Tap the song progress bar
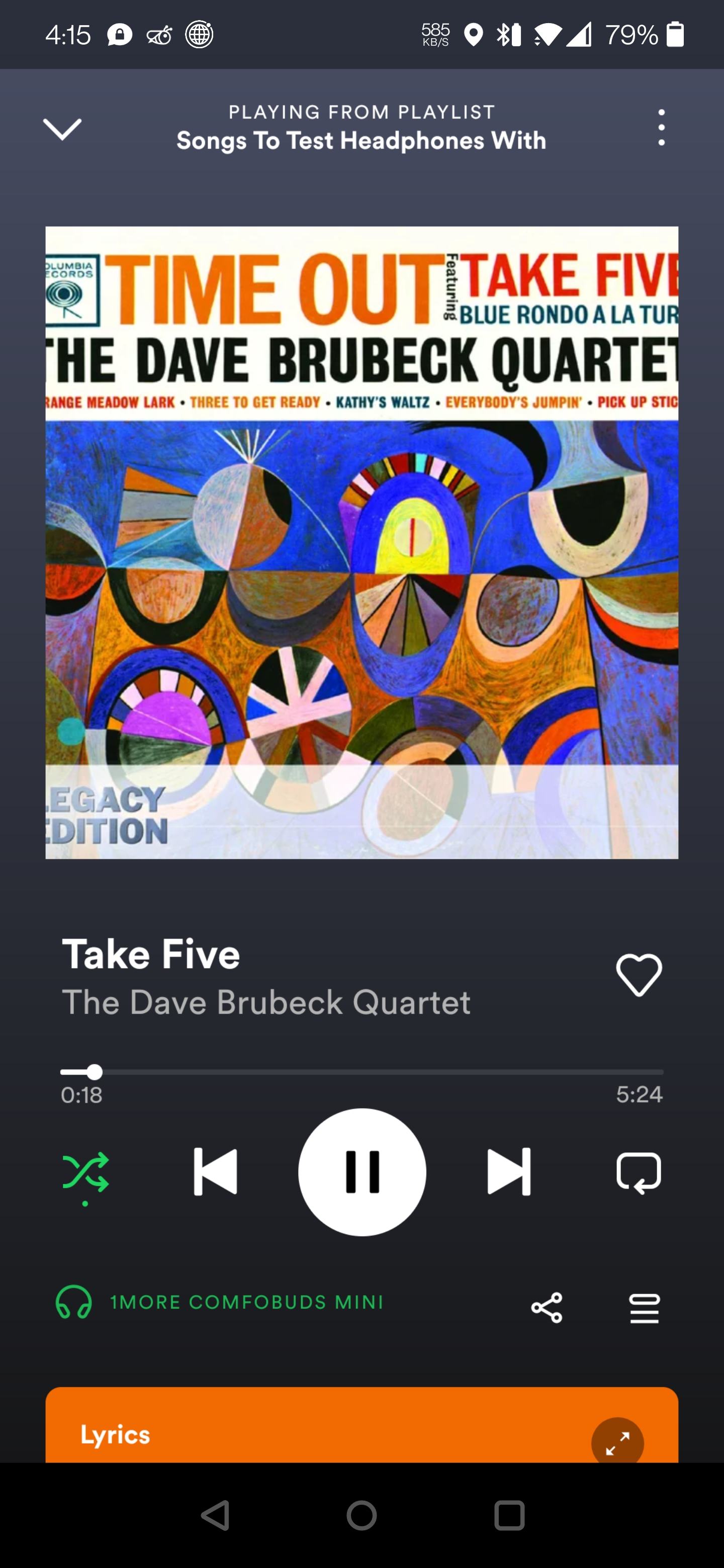This screenshot has width=724, height=1568. (361, 1072)
